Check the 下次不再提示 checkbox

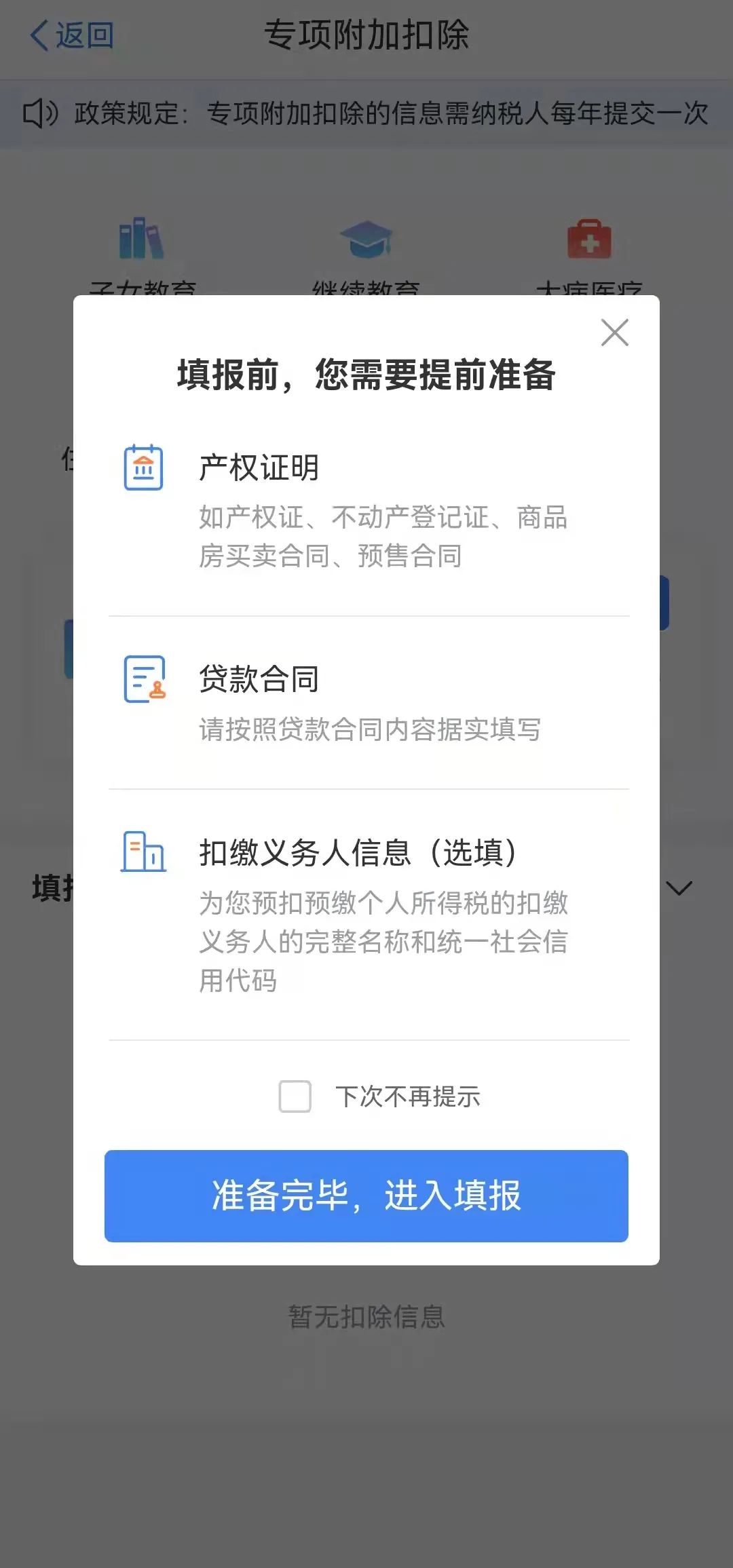(295, 1096)
